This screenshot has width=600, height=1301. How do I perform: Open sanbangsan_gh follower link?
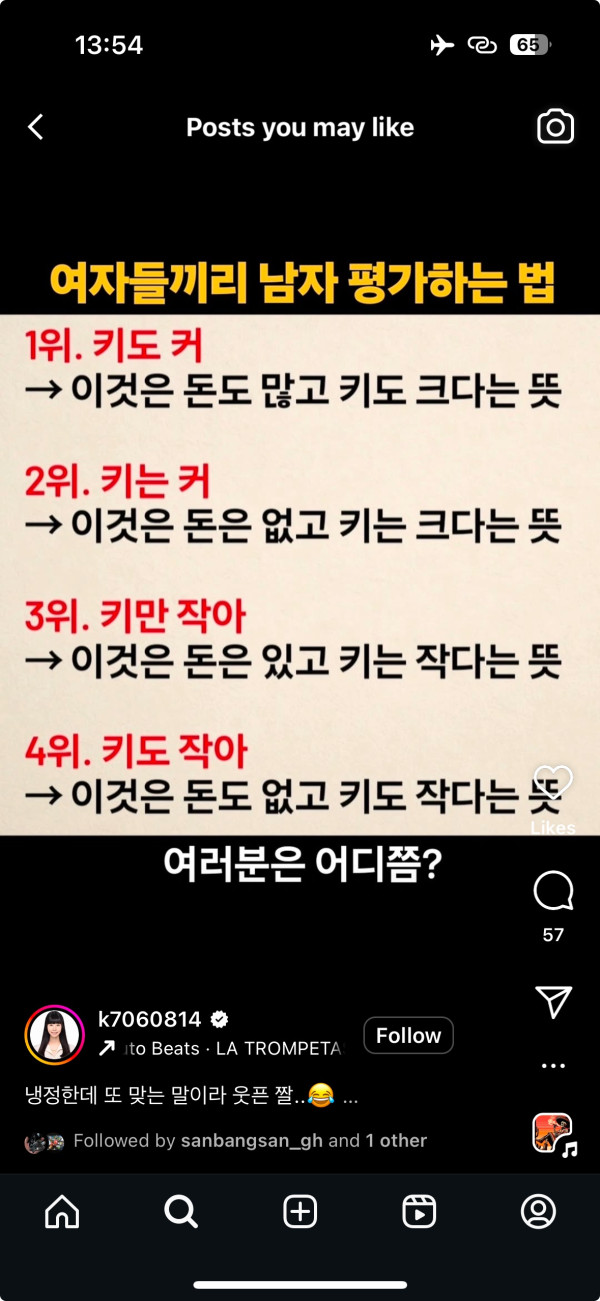[x=251, y=1141]
